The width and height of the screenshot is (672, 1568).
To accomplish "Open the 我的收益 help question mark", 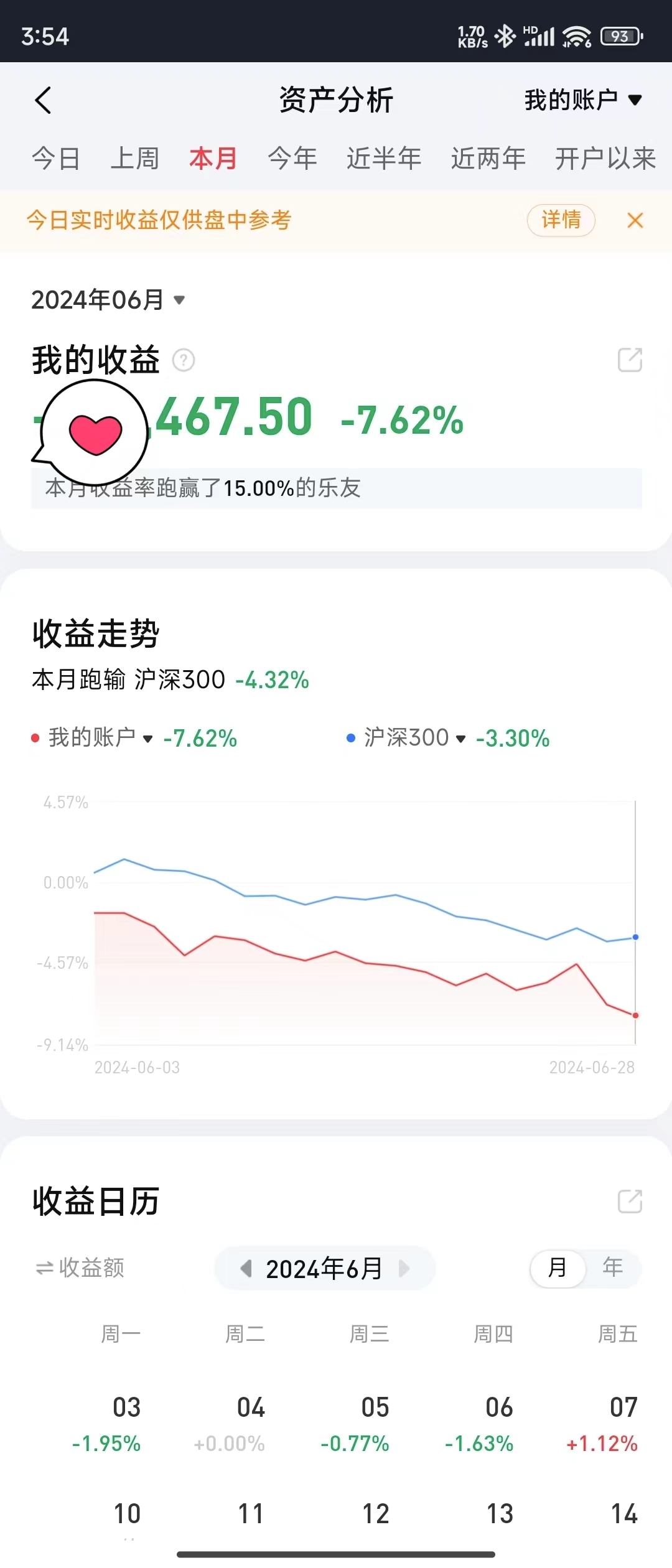I will tap(184, 360).
